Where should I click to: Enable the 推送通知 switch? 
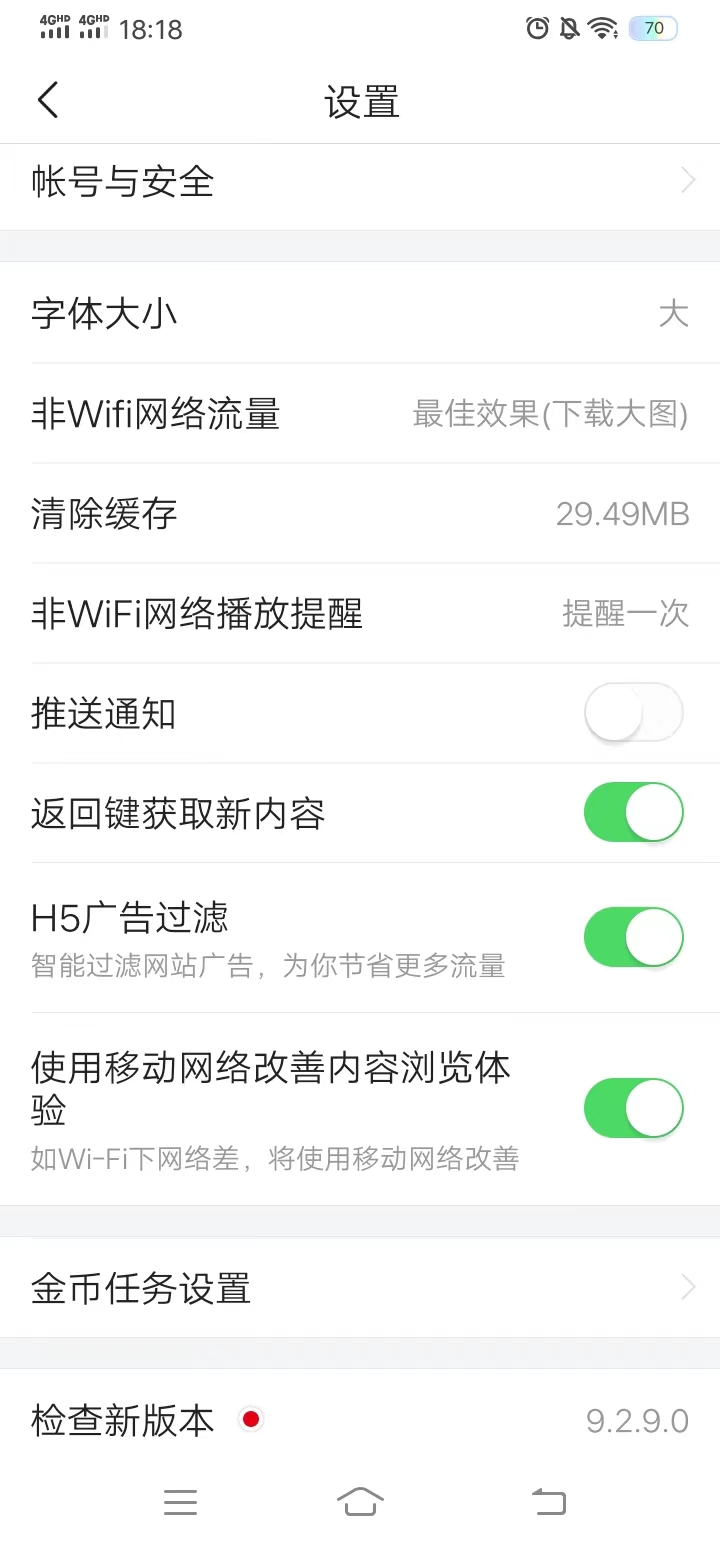point(633,713)
